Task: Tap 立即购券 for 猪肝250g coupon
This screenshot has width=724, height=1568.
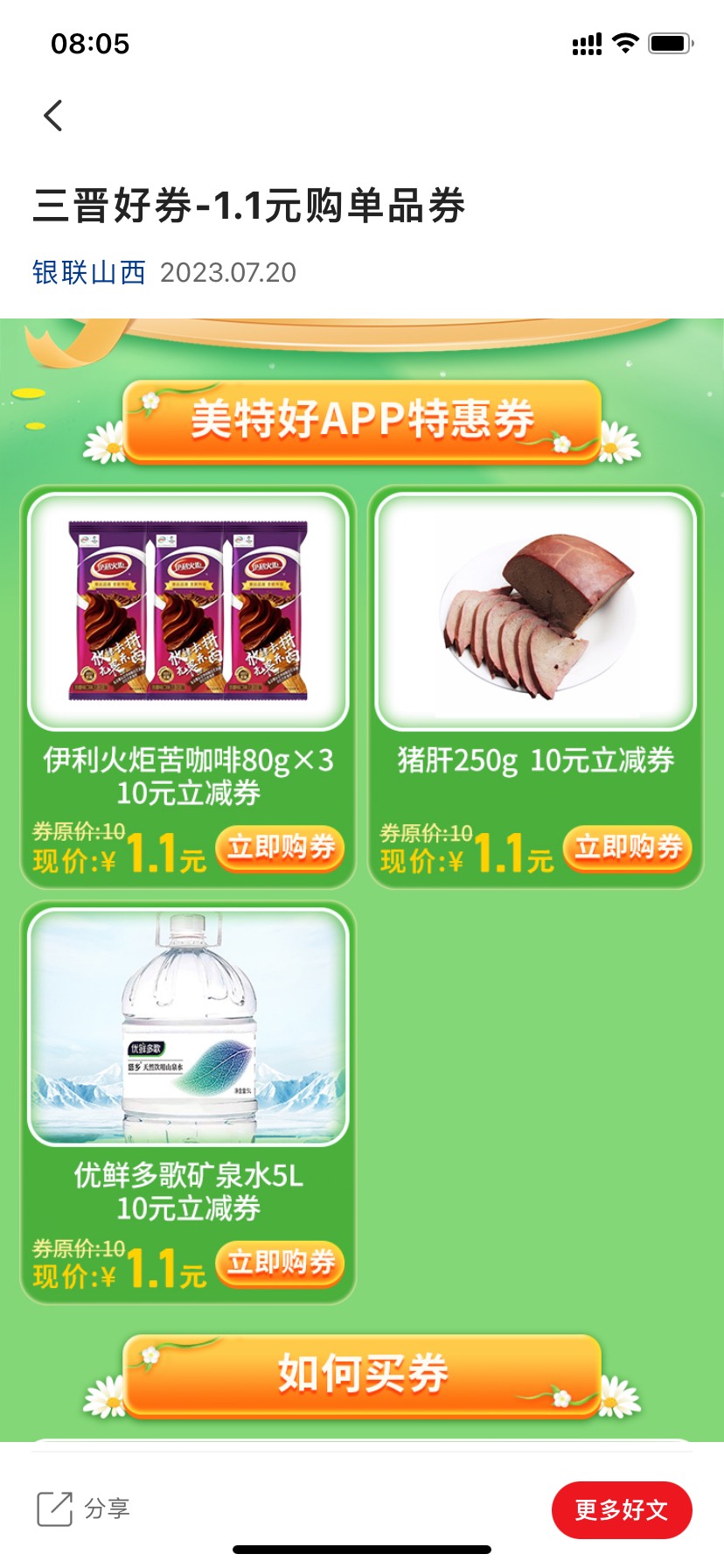Action: coord(628,848)
